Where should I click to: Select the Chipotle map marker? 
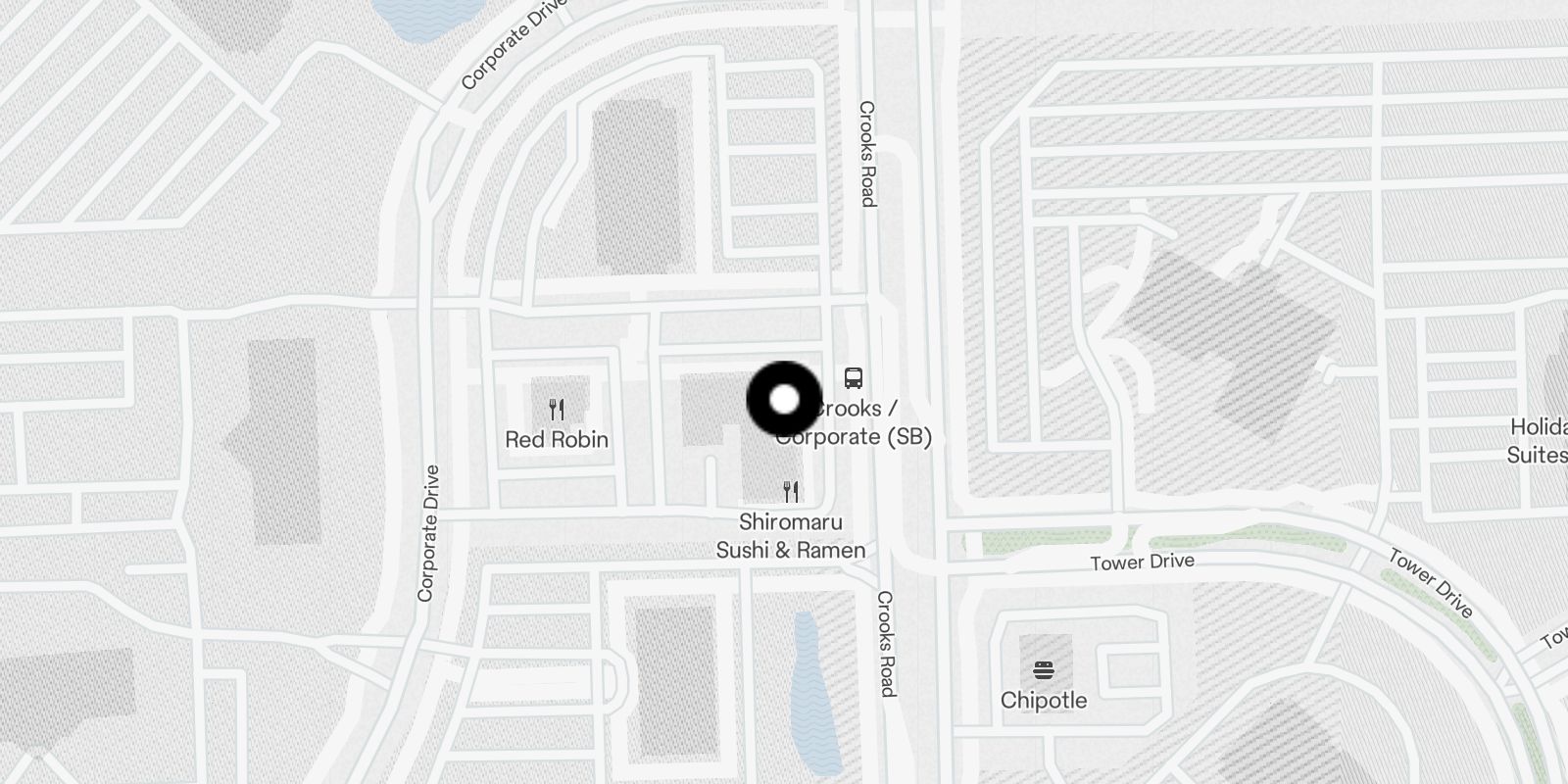1044,671
